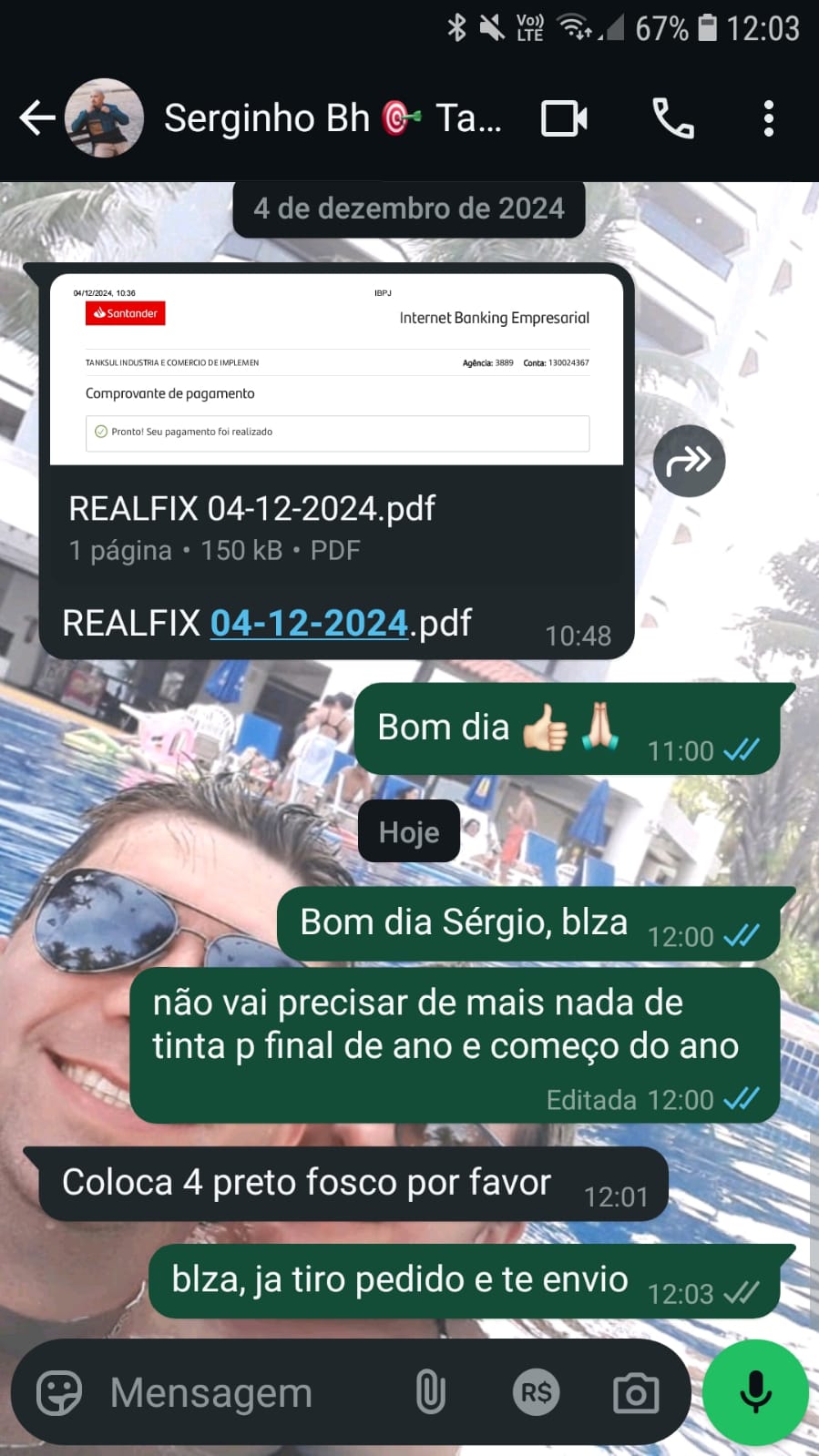The image size is (819, 1456).
Task: Start a voice call
Action: tap(673, 118)
